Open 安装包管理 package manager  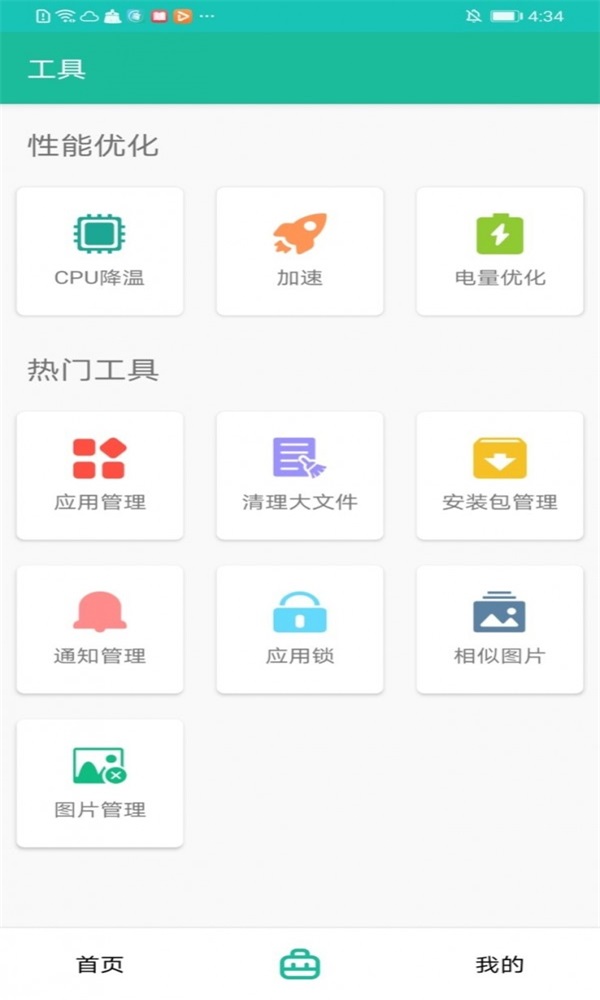500,475
